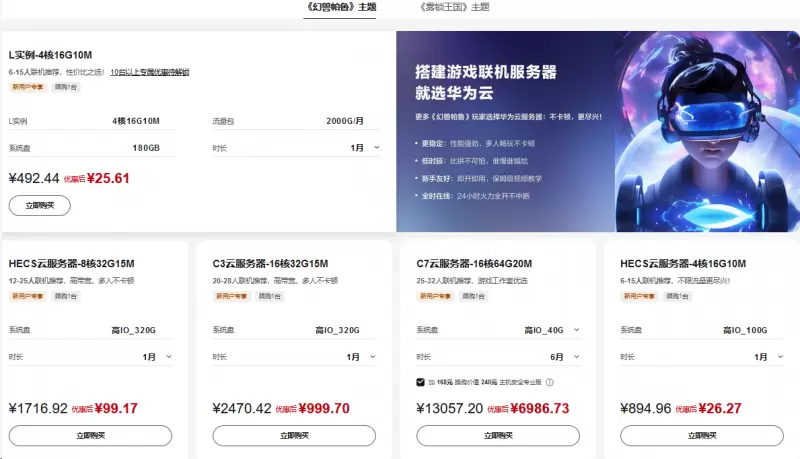This screenshot has width=800, height=459.
Task: Tap 立即购买 under C3云服务器-16核32G15M
Action: pos(294,436)
